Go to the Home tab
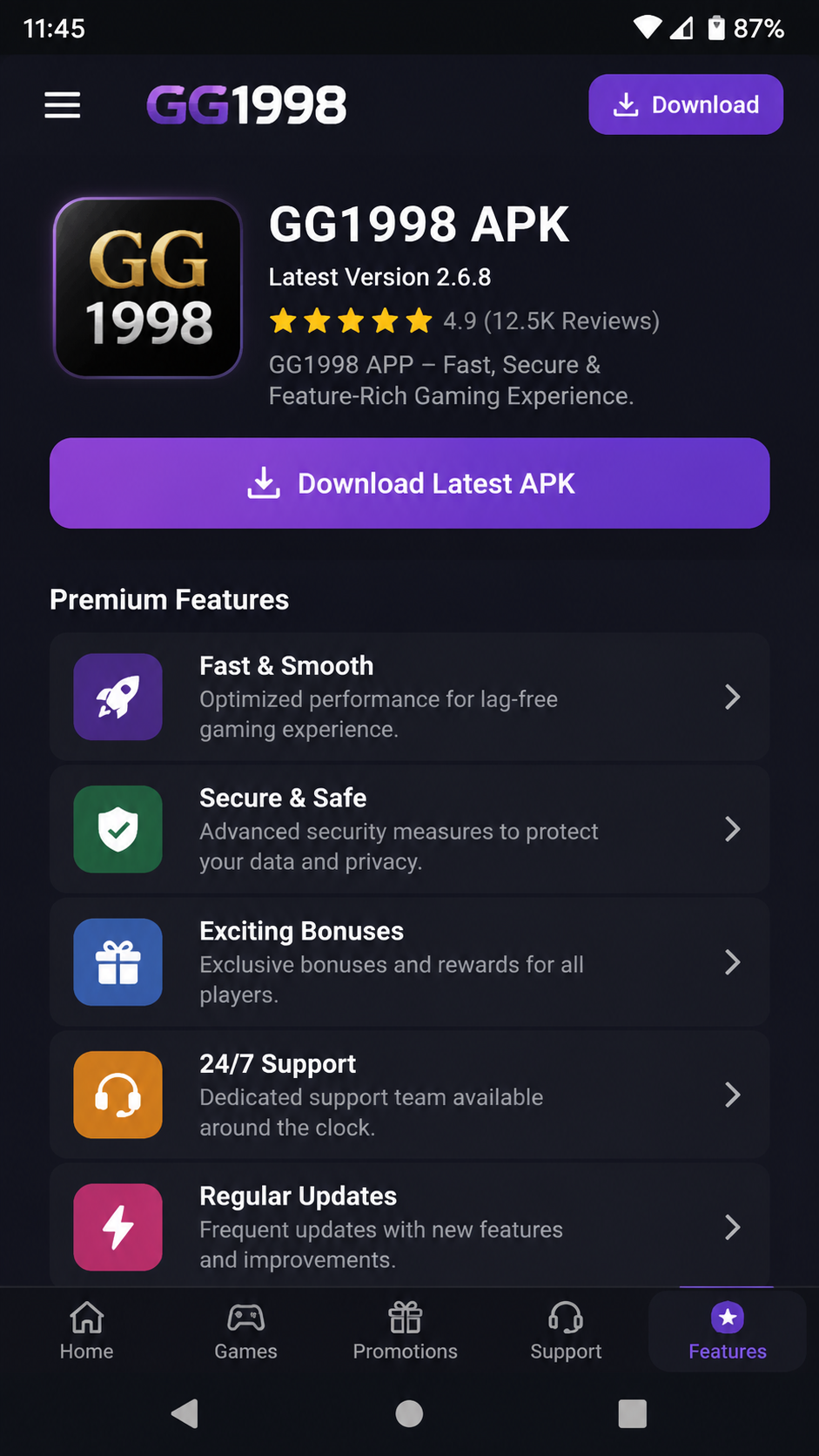The image size is (819, 1456). pos(87,1331)
